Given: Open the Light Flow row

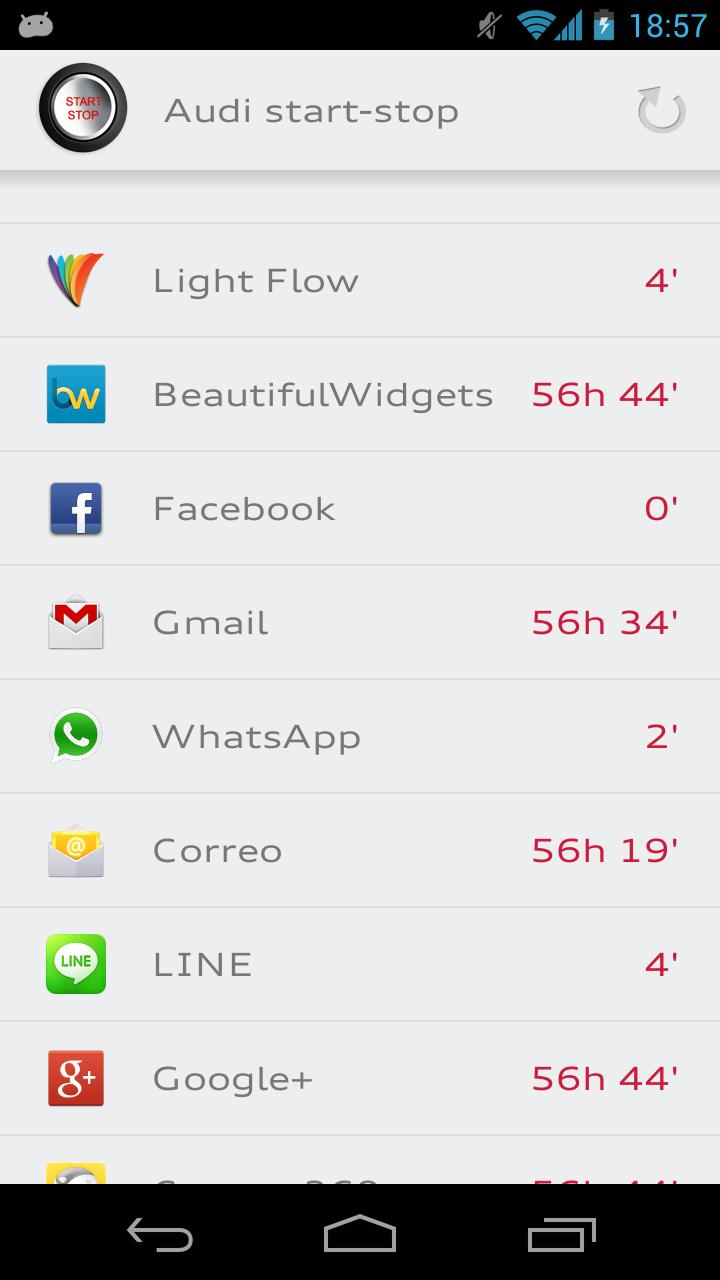Looking at the screenshot, I should 360,281.
